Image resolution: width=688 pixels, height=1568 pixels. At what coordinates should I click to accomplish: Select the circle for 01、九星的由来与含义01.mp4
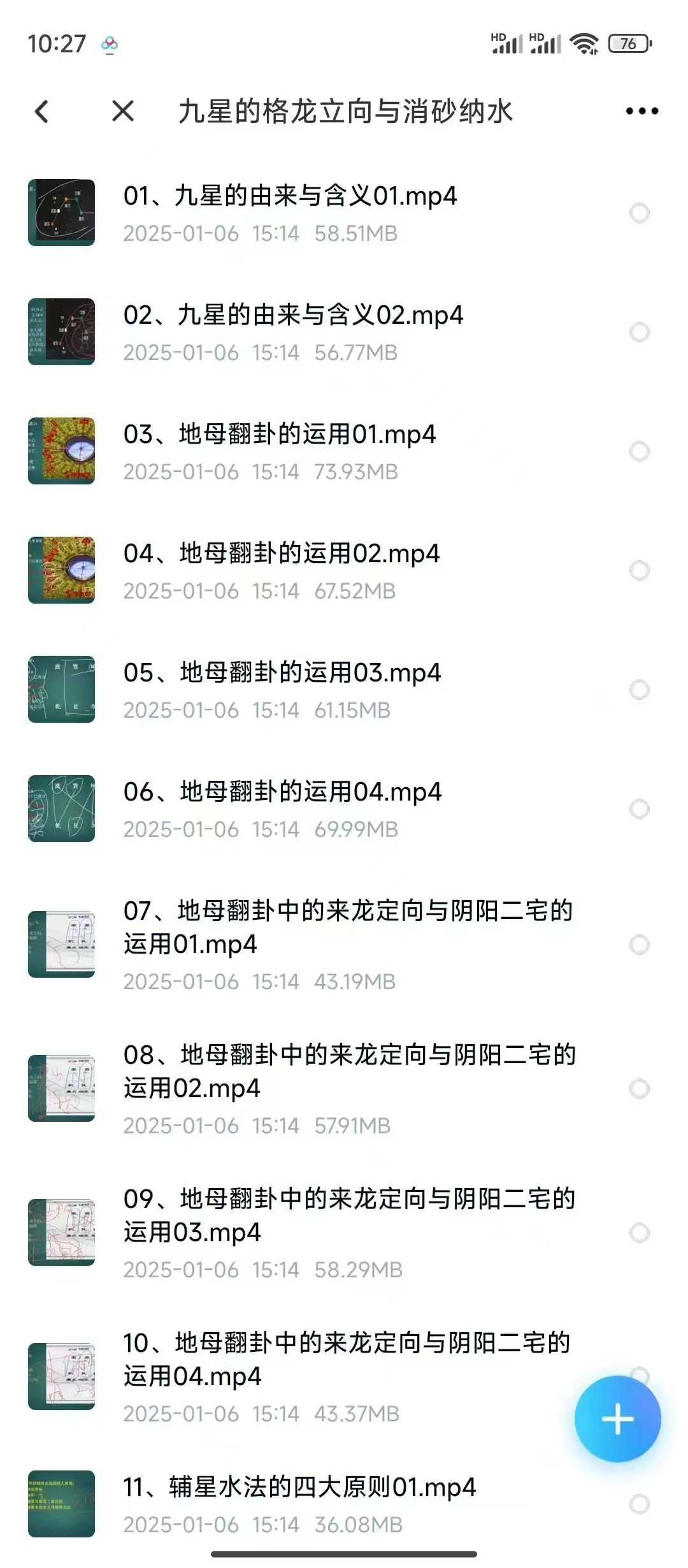(639, 213)
